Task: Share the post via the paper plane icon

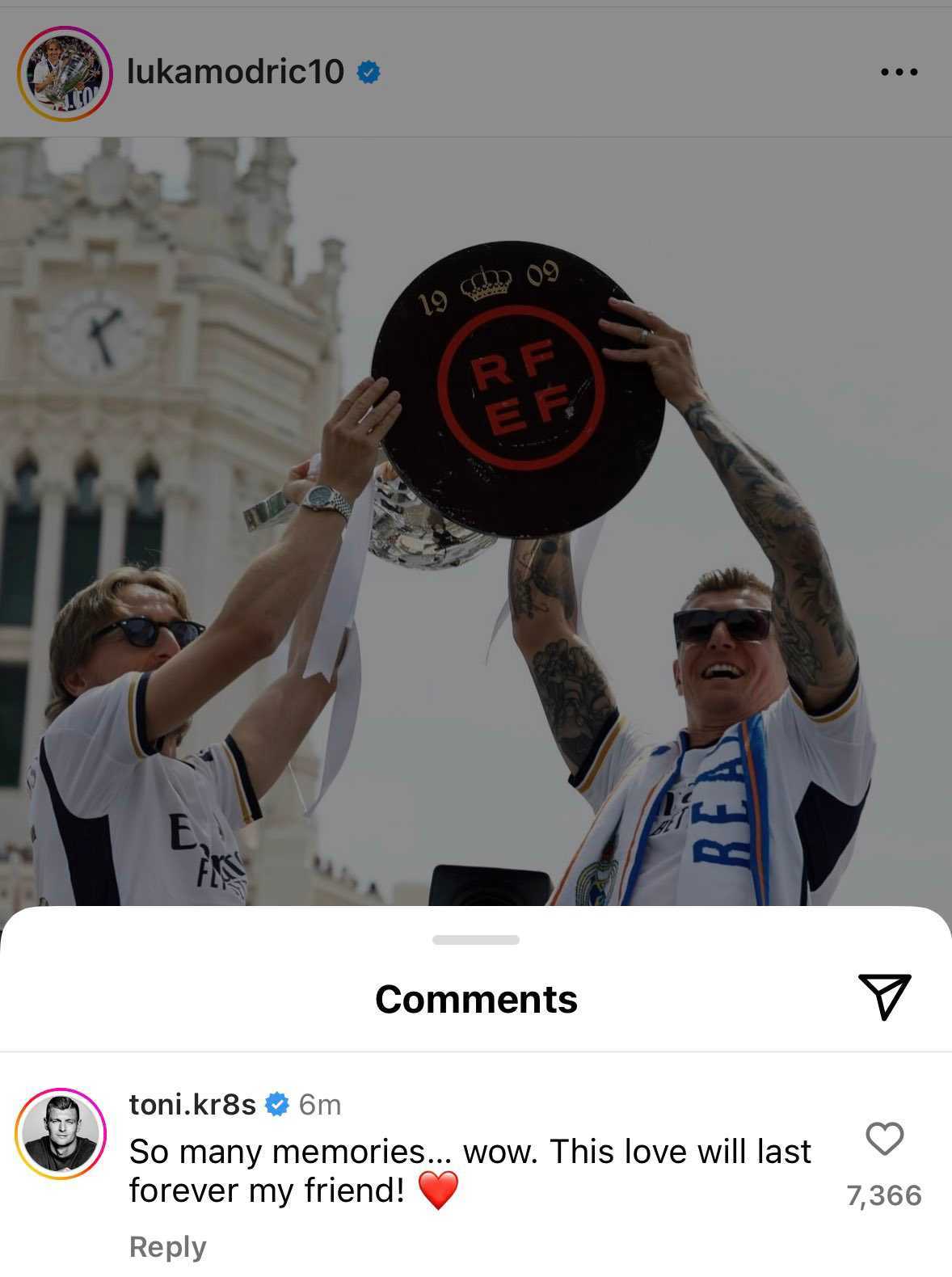Action: pyautogui.click(x=884, y=996)
